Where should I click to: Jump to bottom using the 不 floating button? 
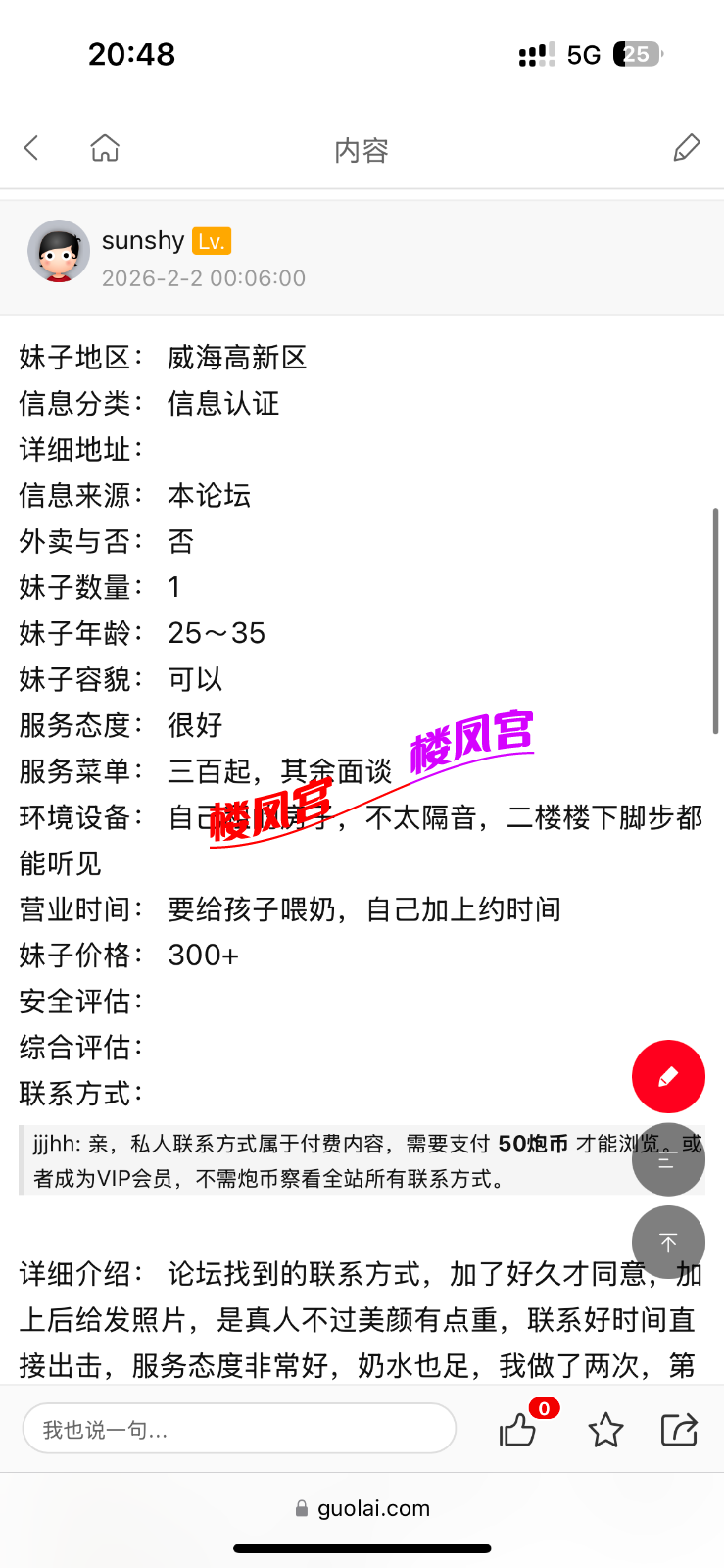[668, 1242]
